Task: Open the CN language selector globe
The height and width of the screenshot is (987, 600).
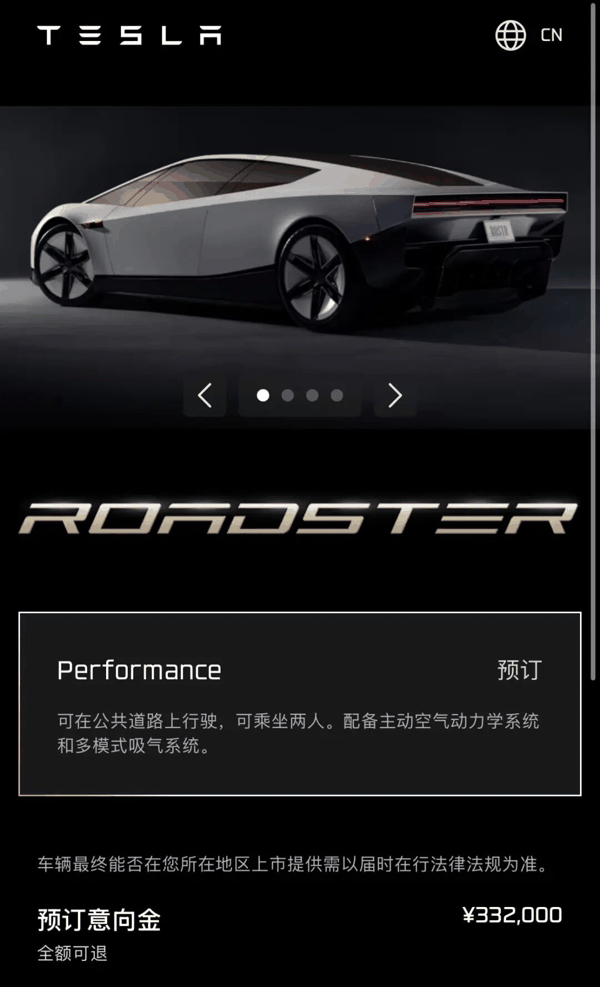Action: click(x=510, y=35)
